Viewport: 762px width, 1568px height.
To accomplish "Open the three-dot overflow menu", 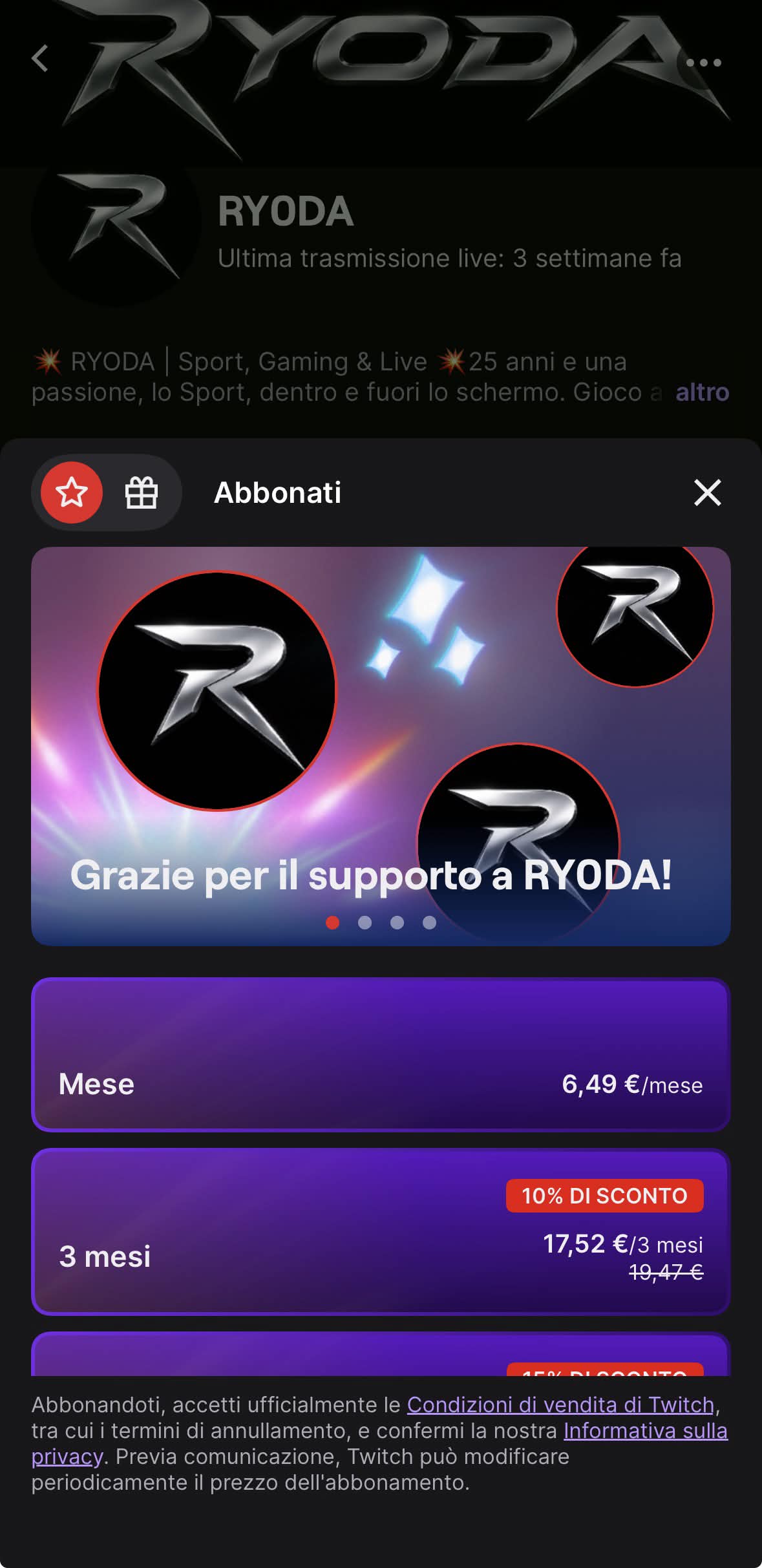I will [x=703, y=63].
